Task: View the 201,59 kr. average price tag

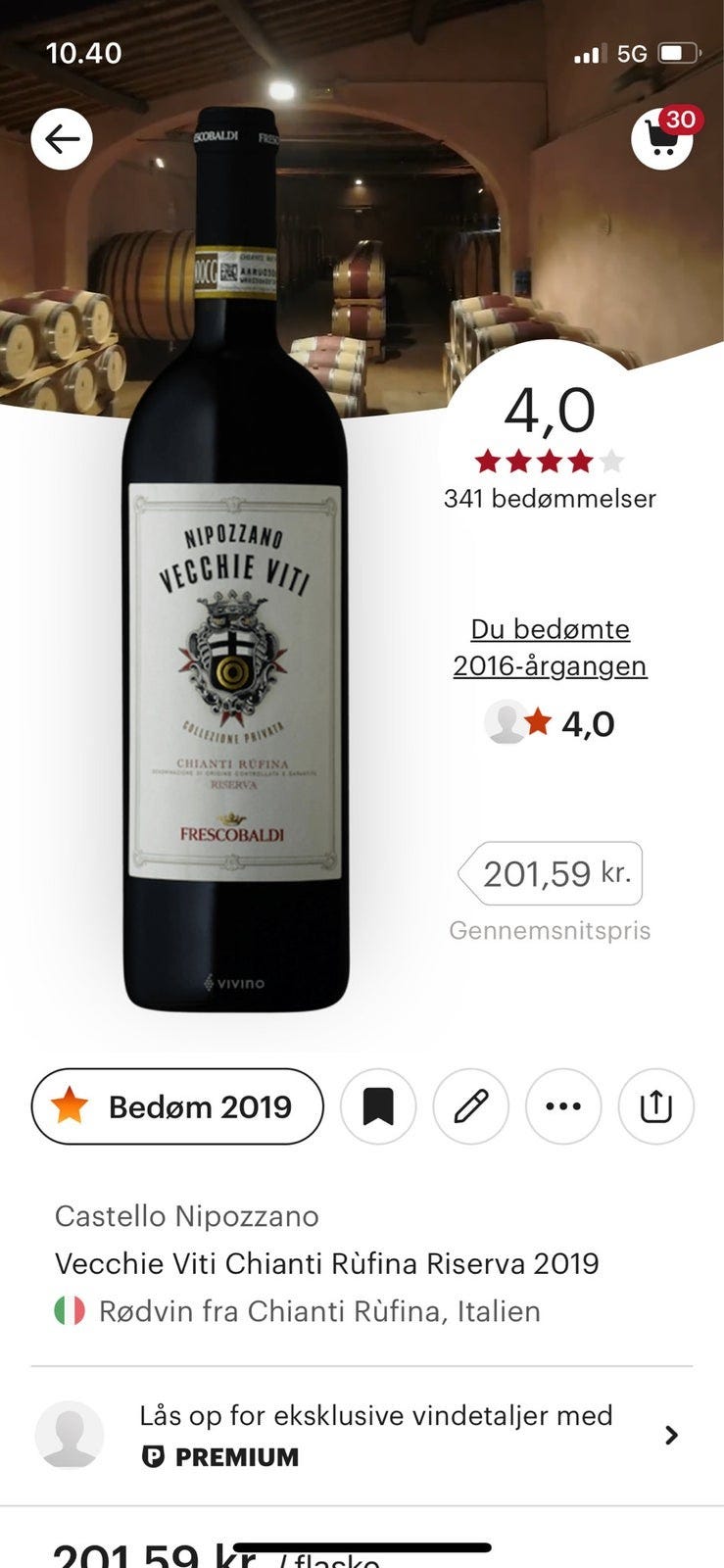Action: pyautogui.click(x=551, y=873)
